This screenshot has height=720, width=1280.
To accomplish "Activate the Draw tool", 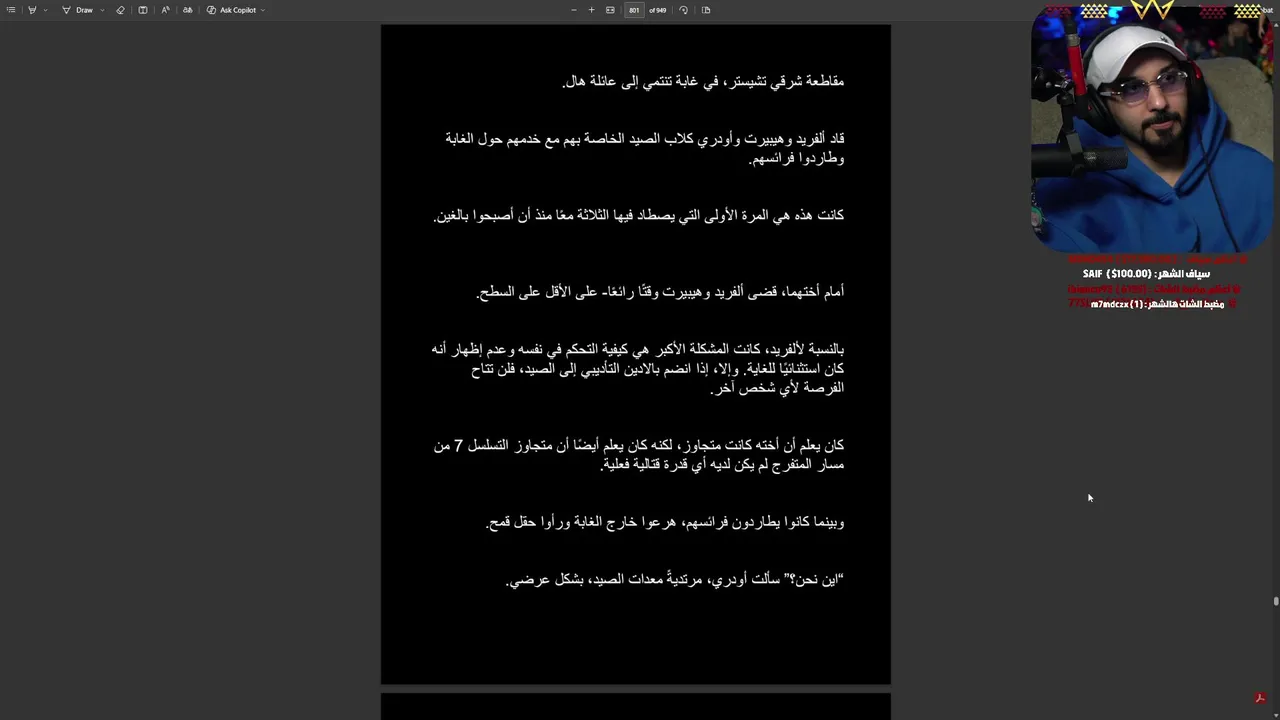I will 79,10.
